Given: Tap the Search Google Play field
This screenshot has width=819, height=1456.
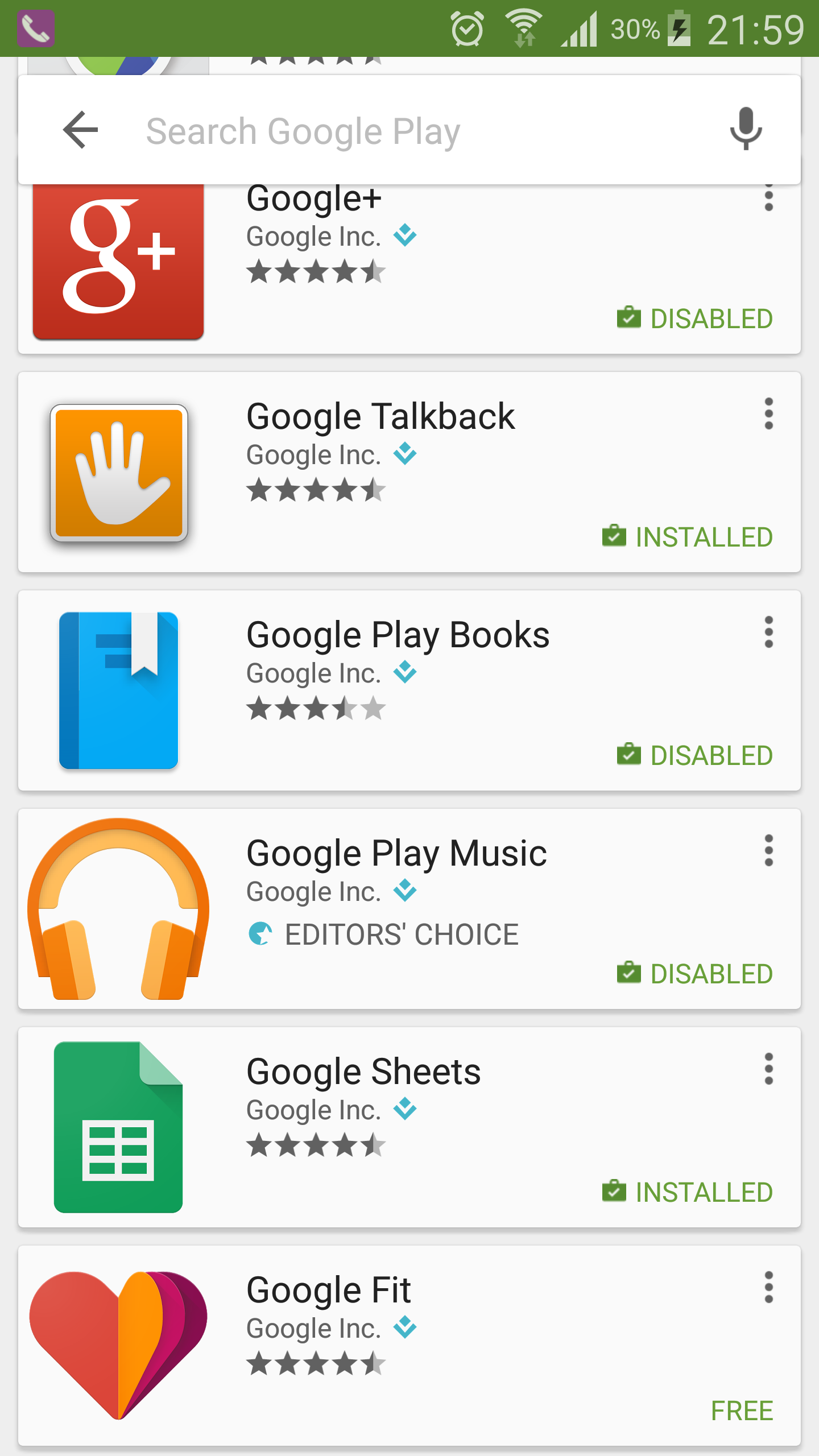Looking at the screenshot, I should click(398, 131).
